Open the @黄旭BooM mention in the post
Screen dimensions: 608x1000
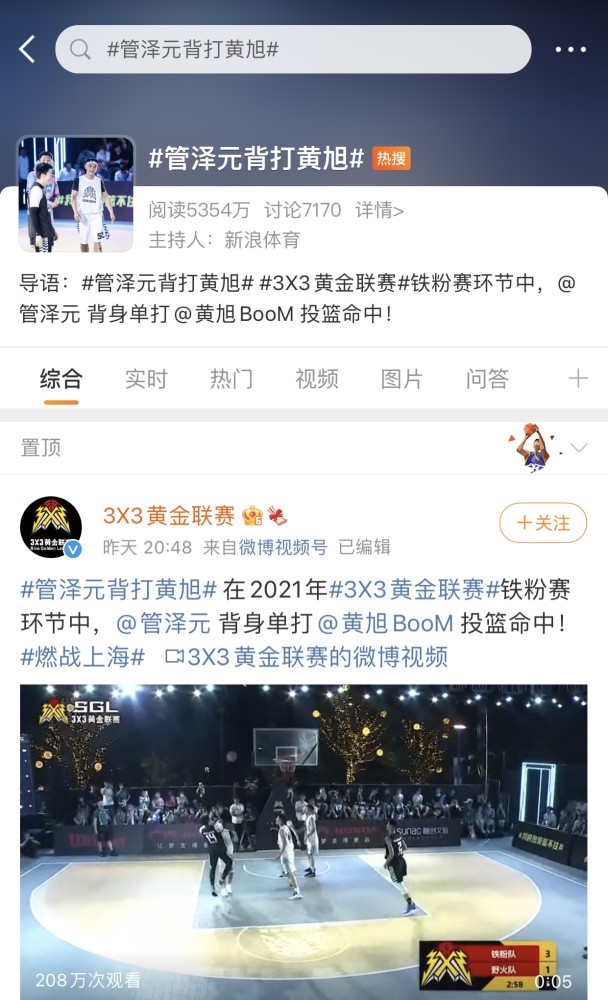(385, 623)
